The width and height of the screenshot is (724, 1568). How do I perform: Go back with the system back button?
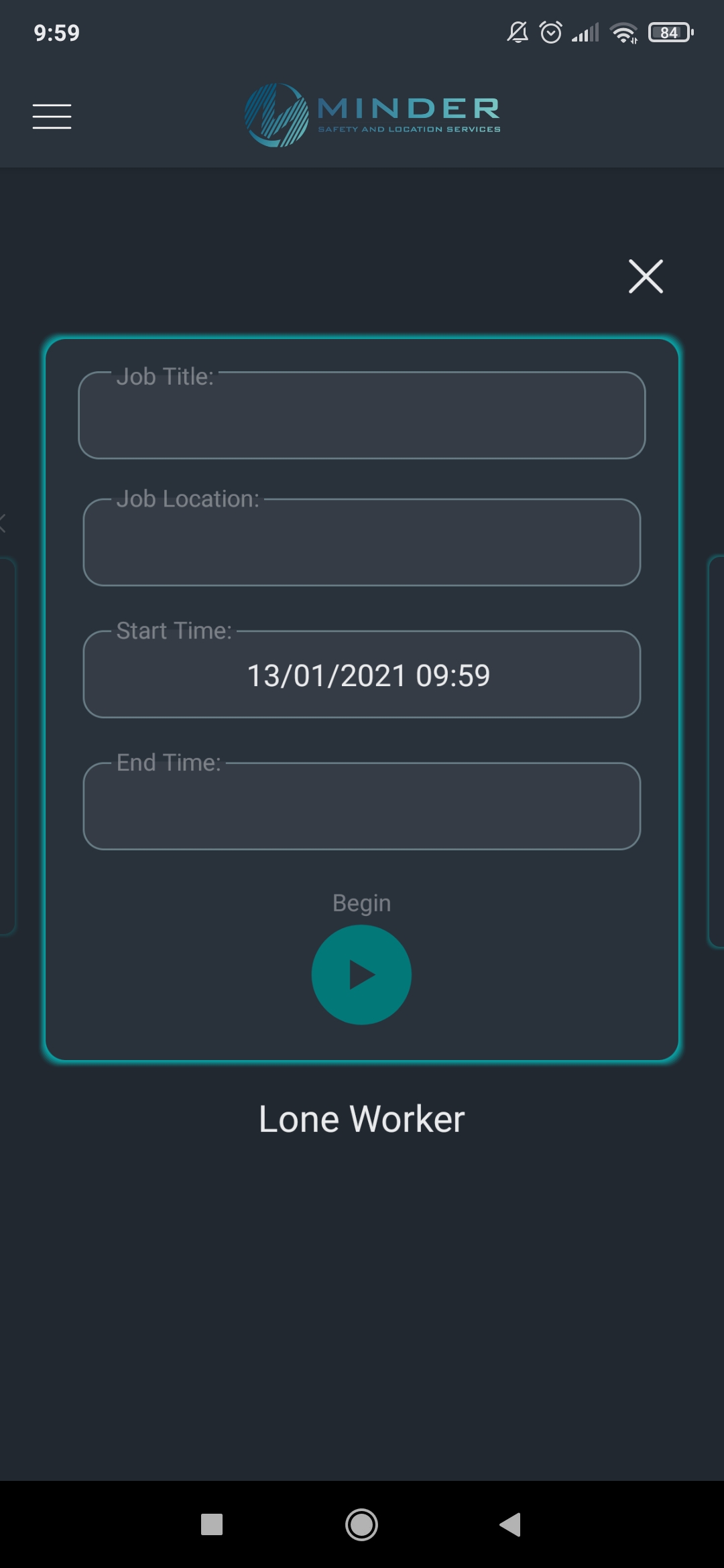pos(510,1524)
